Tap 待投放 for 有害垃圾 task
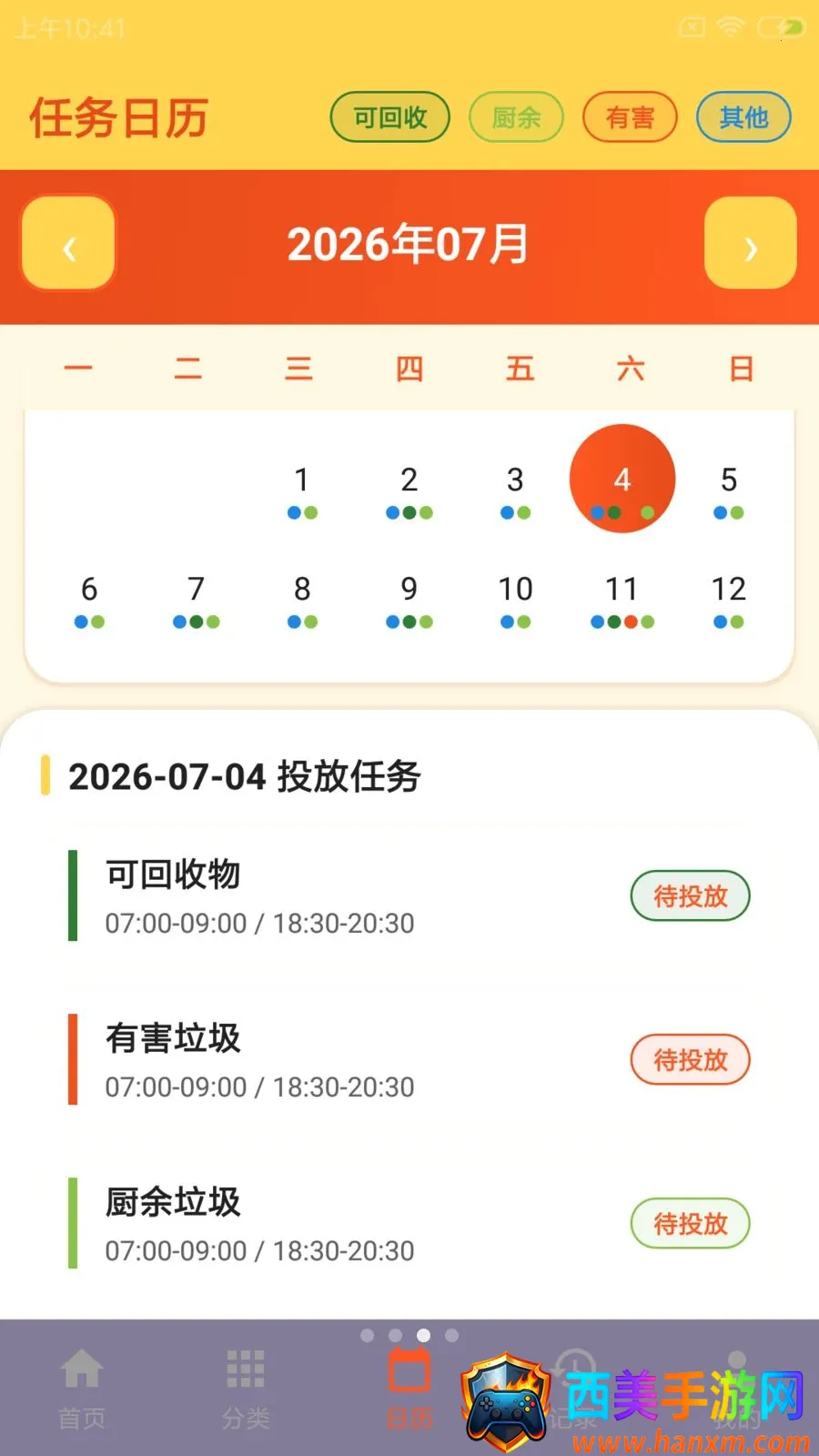 coord(691,1060)
